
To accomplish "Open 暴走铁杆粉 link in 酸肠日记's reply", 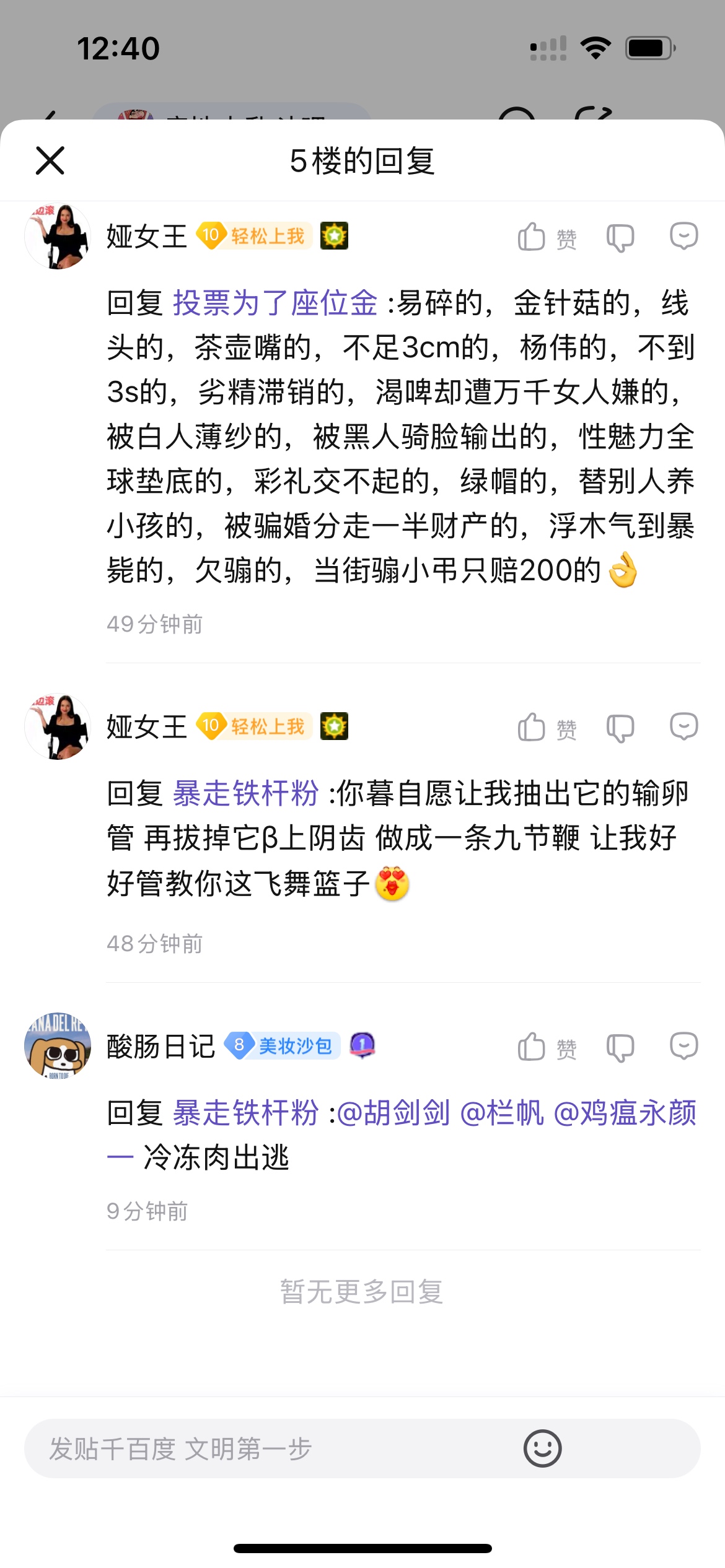I will pyautogui.click(x=245, y=1113).
